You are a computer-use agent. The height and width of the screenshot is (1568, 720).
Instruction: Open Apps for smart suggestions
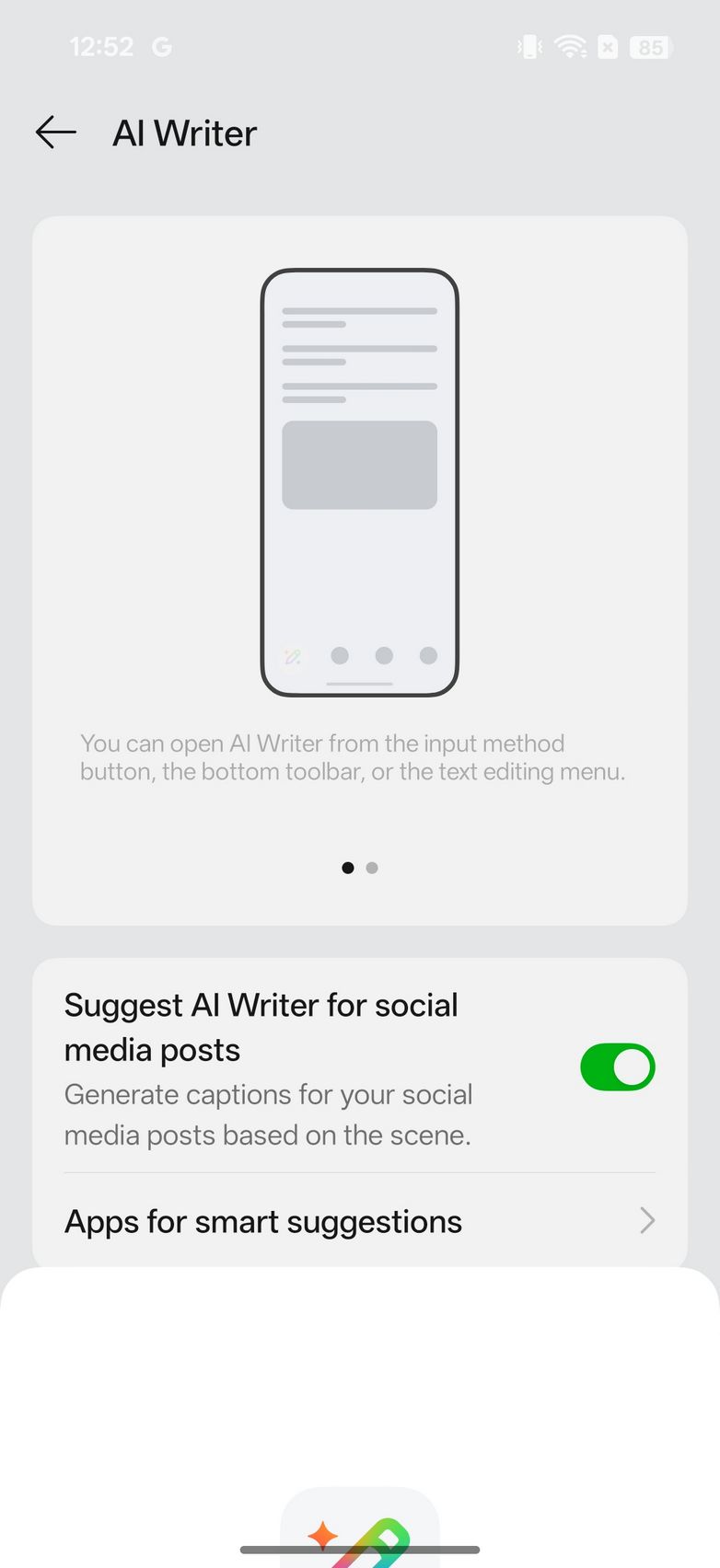(x=359, y=1221)
